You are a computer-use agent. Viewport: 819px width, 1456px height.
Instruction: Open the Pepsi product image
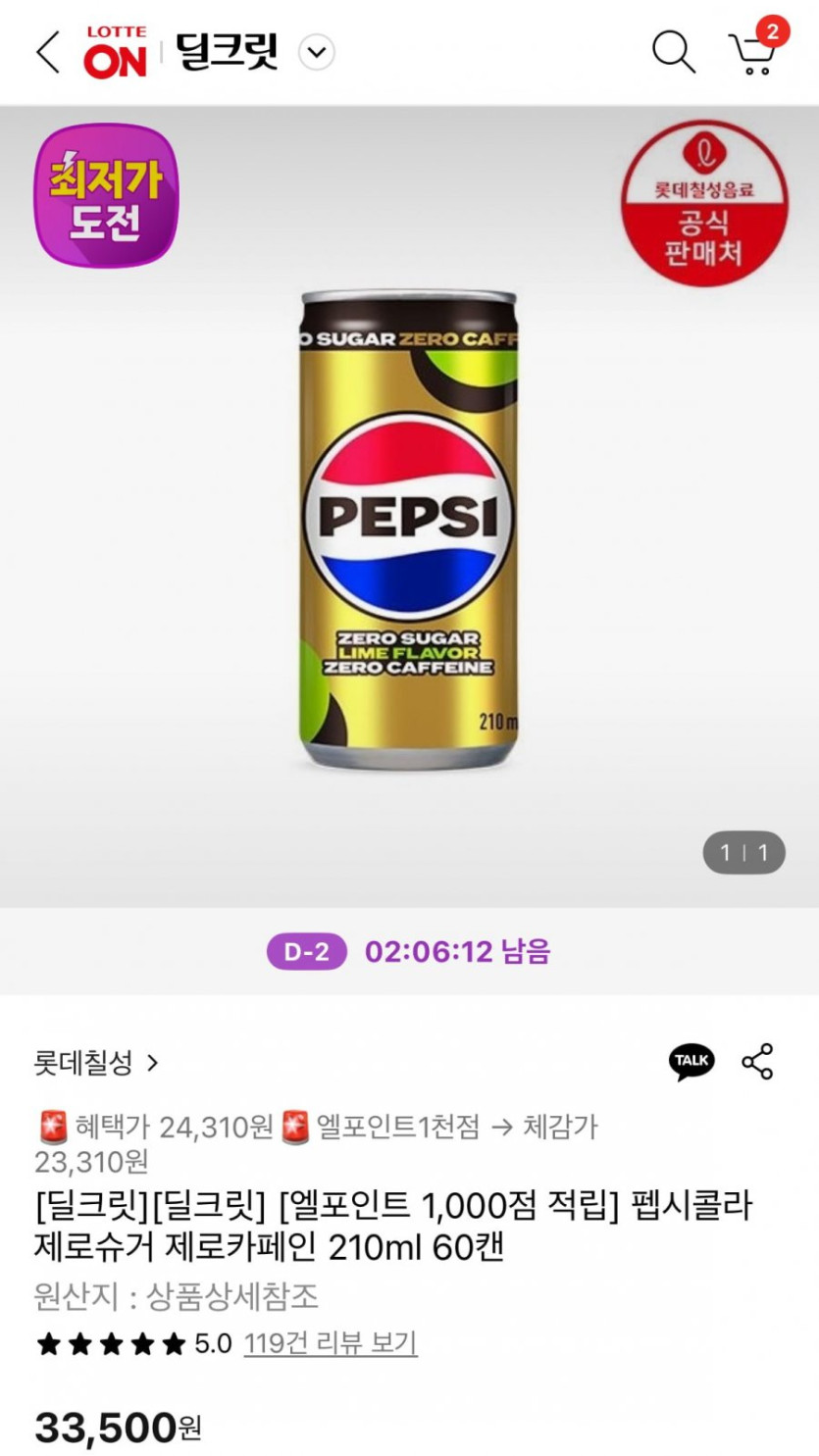coord(409,529)
